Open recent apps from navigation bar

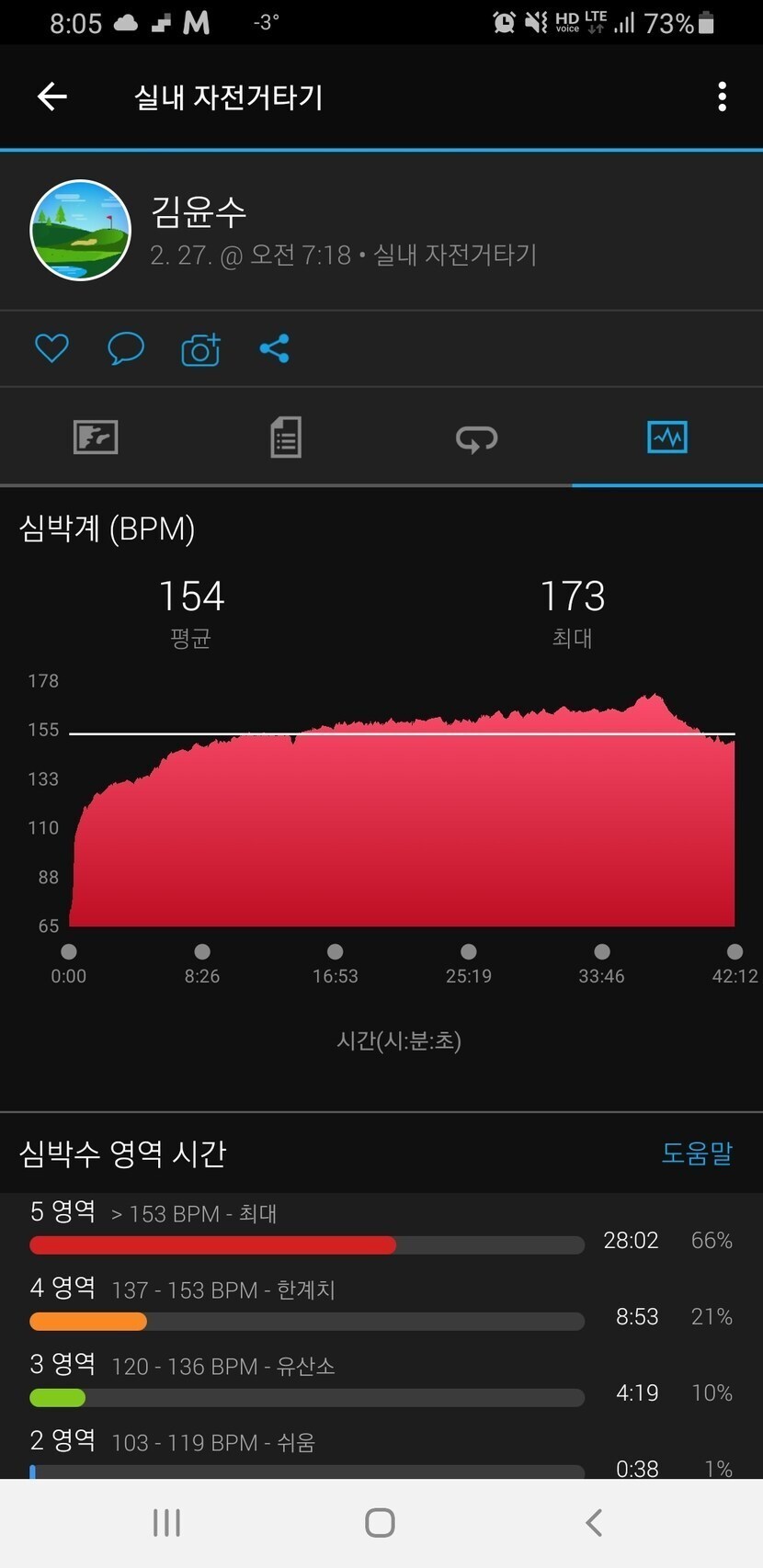pyautogui.click(x=166, y=1523)
